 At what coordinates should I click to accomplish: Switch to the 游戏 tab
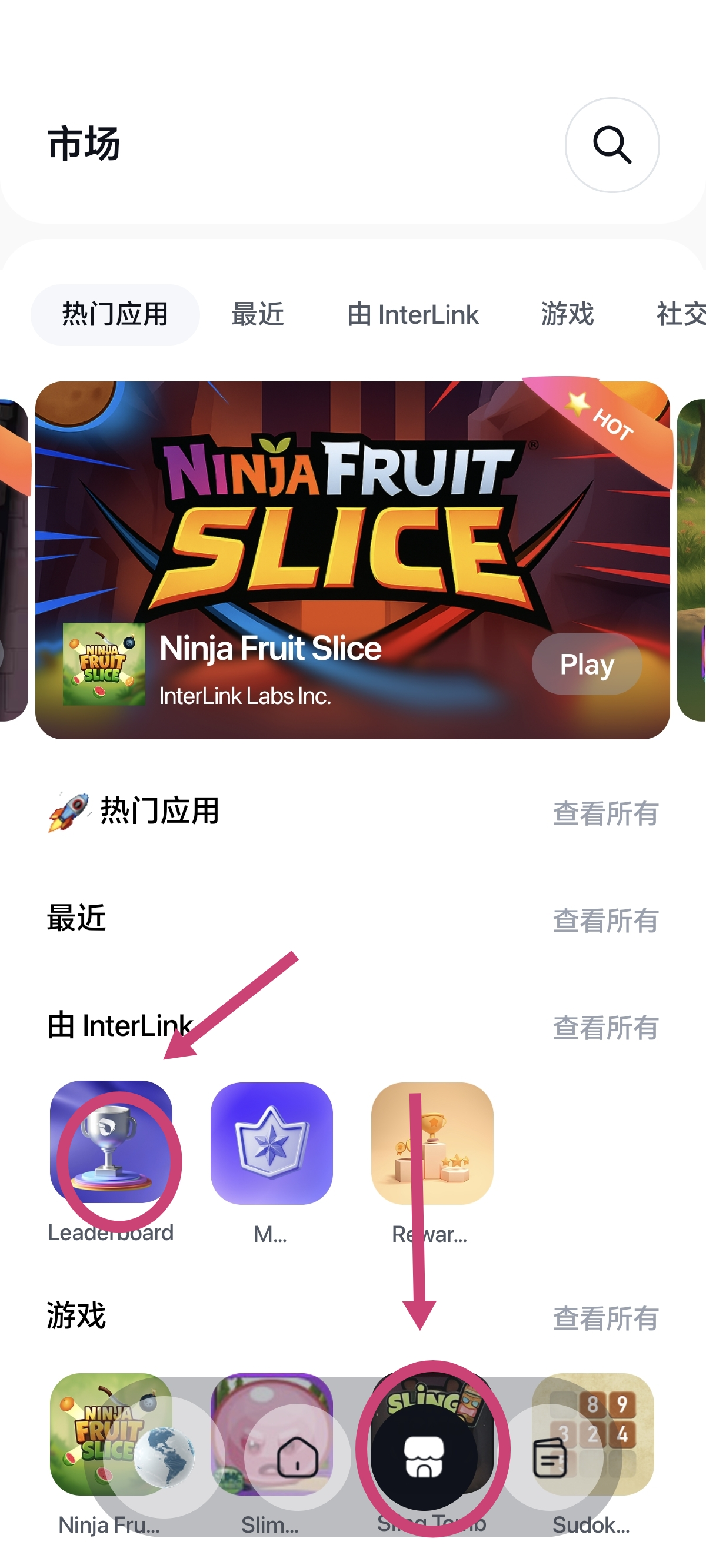(x=567, y=315)
